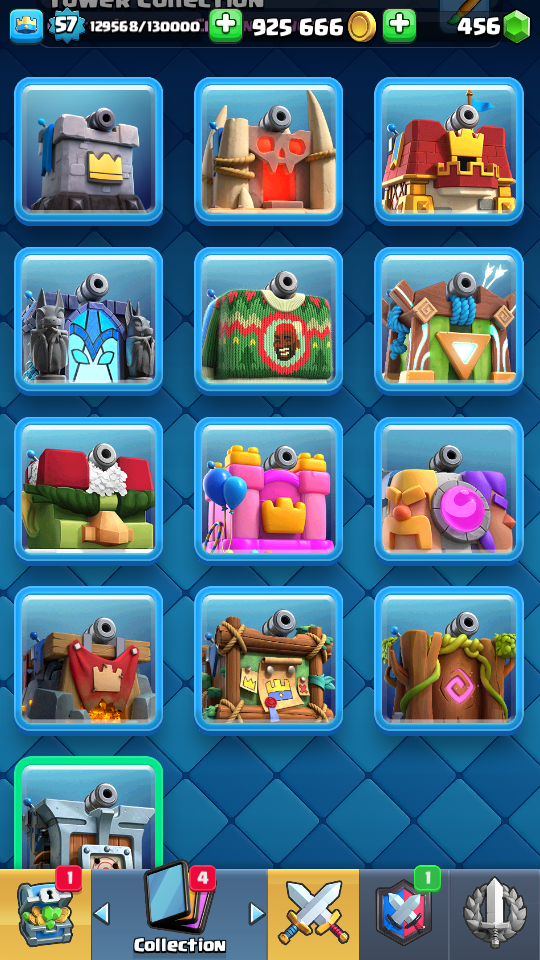Screen dimensions: 540x960
Task: Open the blue crown profile icon
Action: tap(26, 26)
